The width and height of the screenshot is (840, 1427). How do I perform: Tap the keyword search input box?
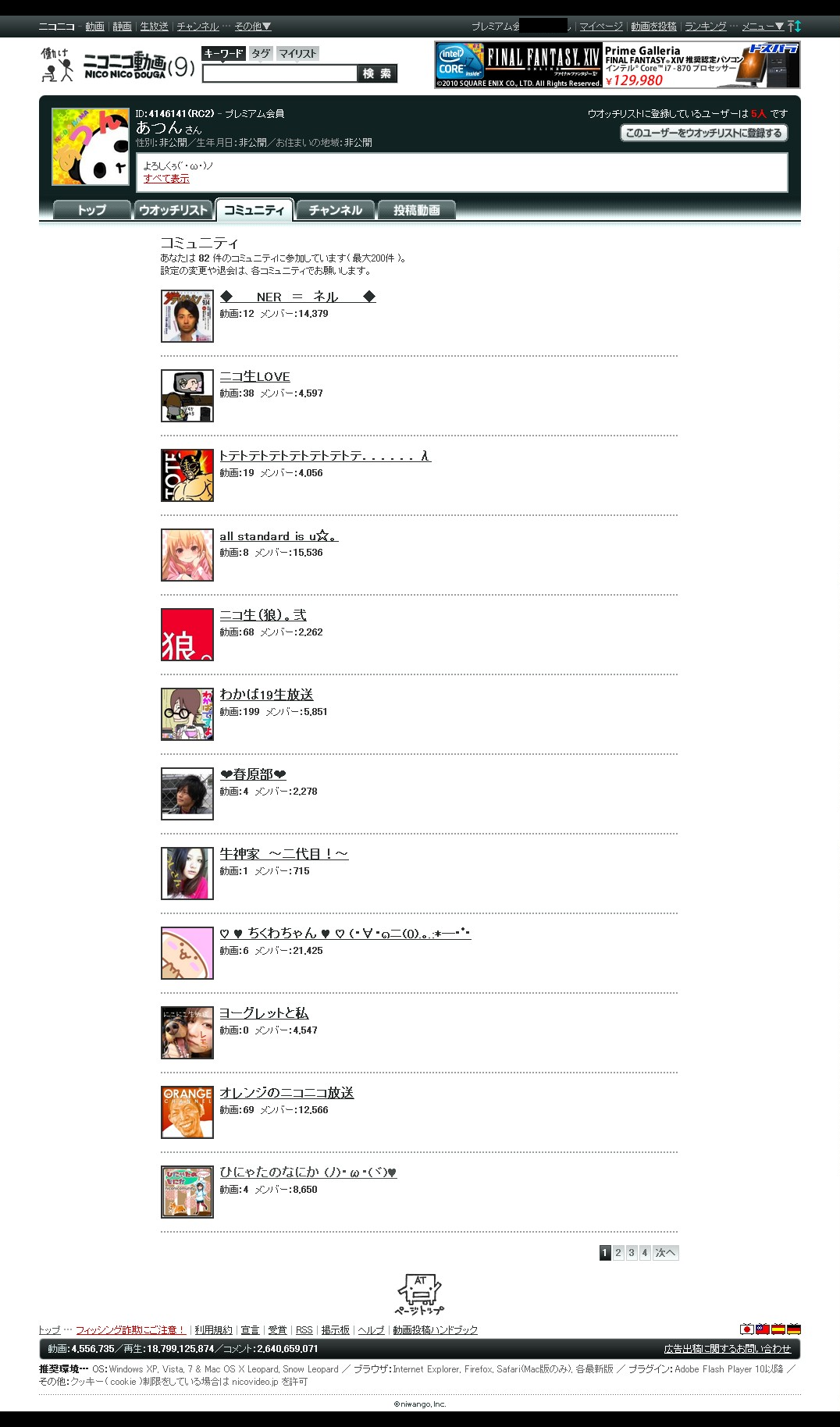coord(279,73)
